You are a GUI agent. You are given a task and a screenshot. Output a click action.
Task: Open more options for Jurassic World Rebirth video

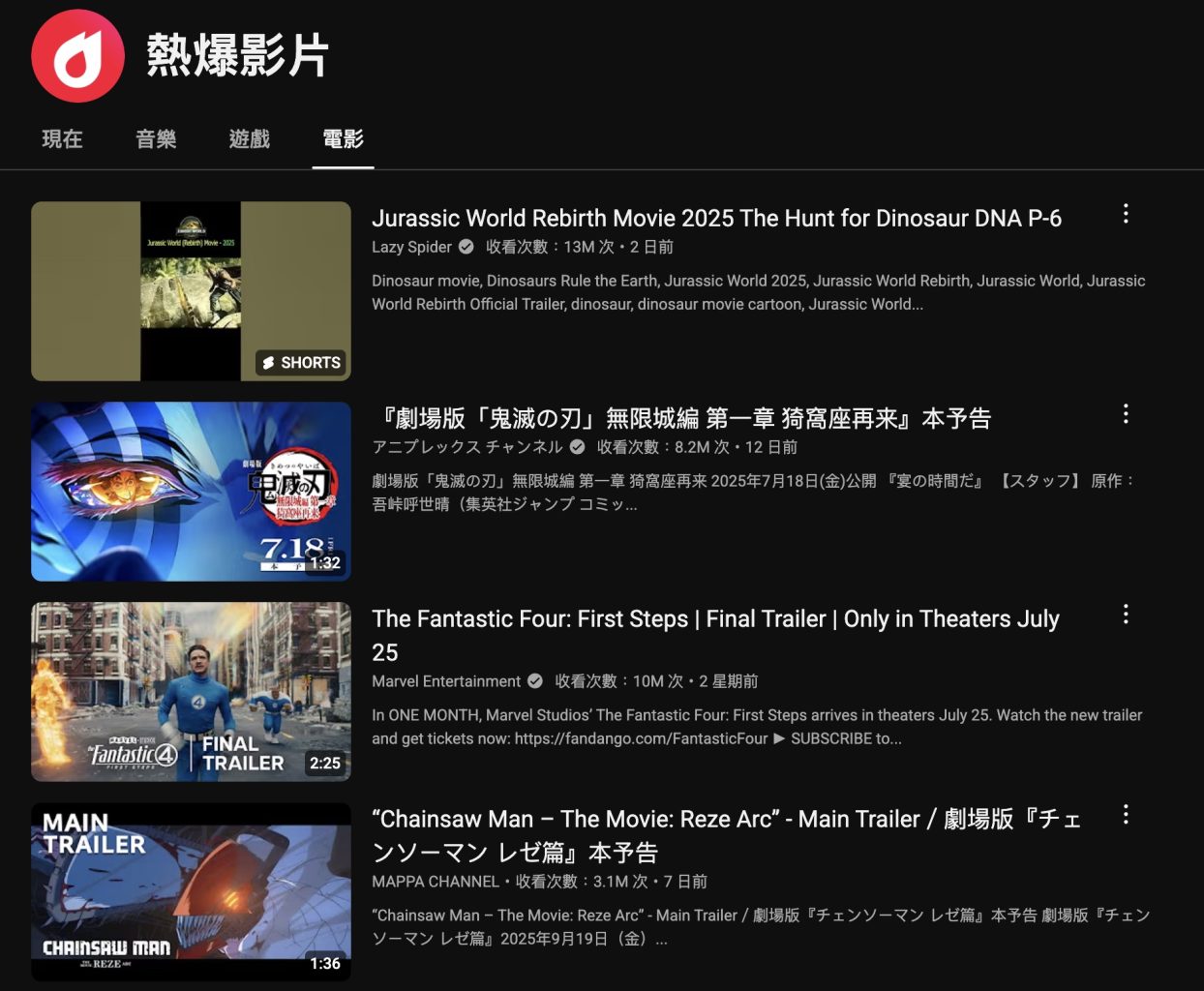[x=1126, y=214]
